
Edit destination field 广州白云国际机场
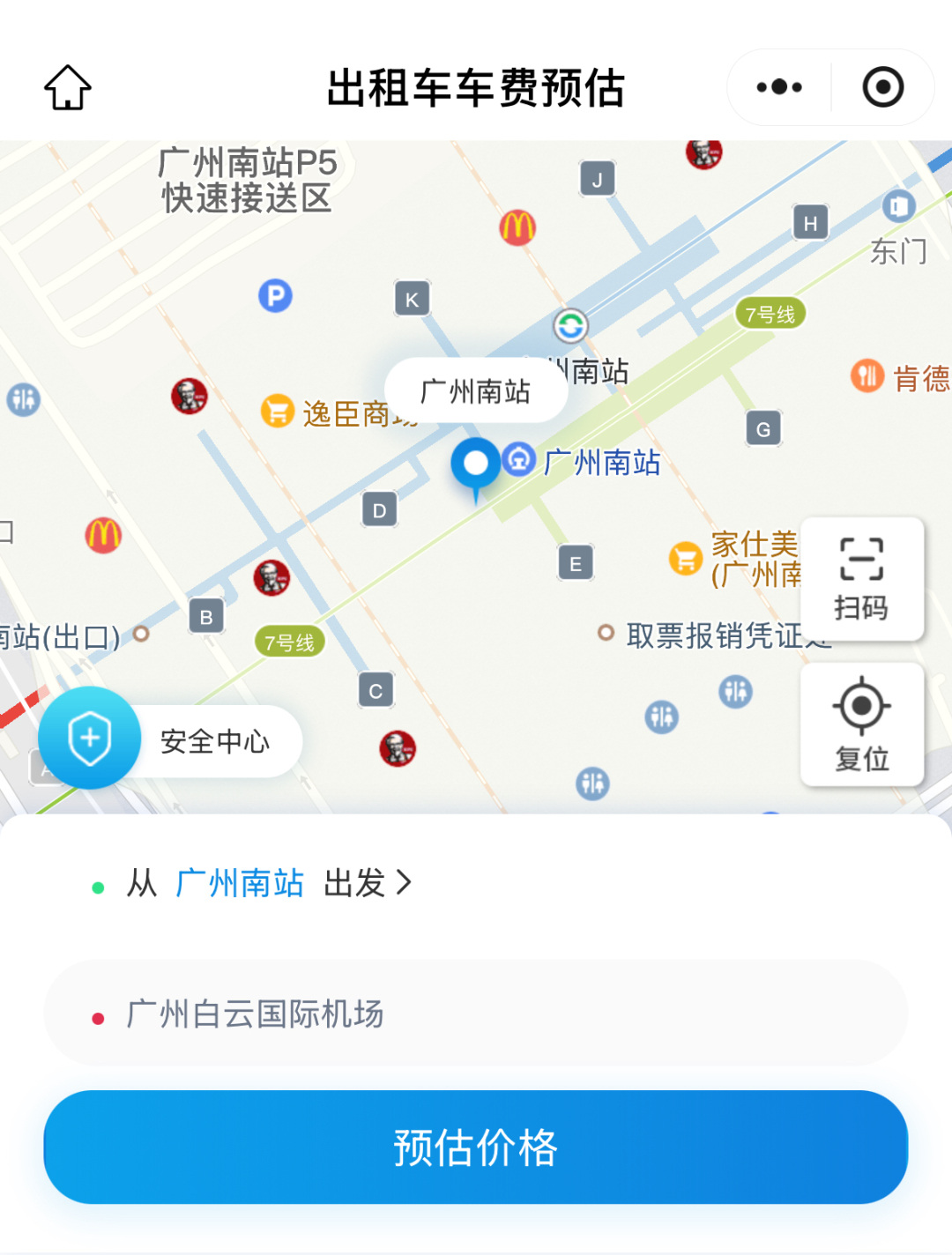476,1014
